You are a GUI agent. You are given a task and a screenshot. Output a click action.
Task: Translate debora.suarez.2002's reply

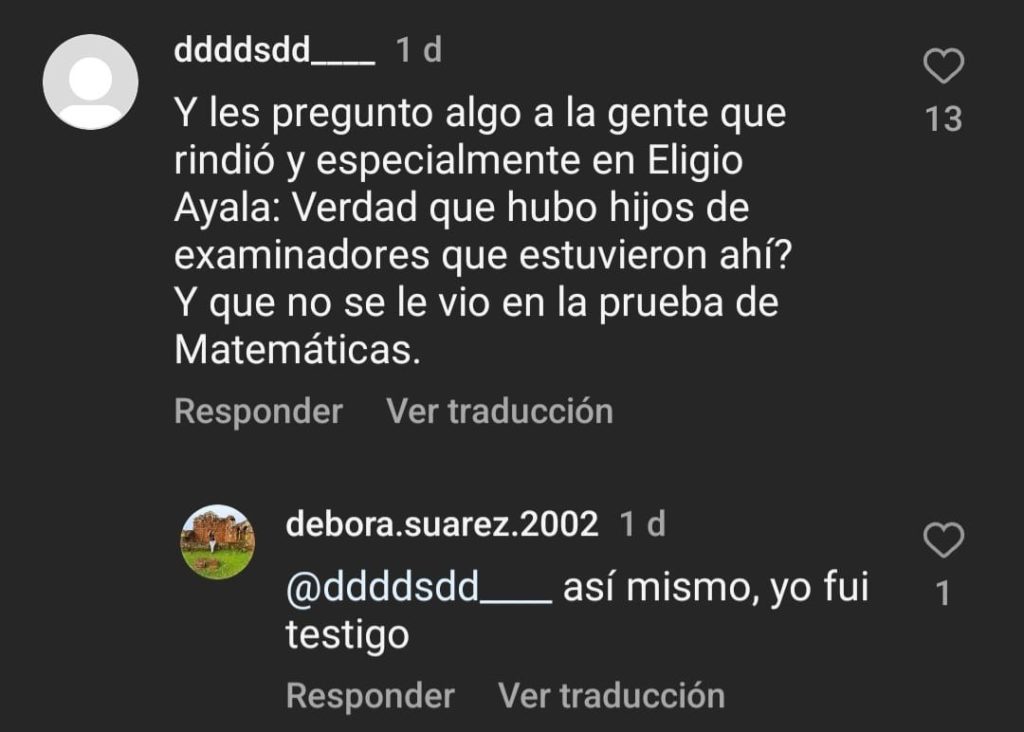(x=611, y=695)
